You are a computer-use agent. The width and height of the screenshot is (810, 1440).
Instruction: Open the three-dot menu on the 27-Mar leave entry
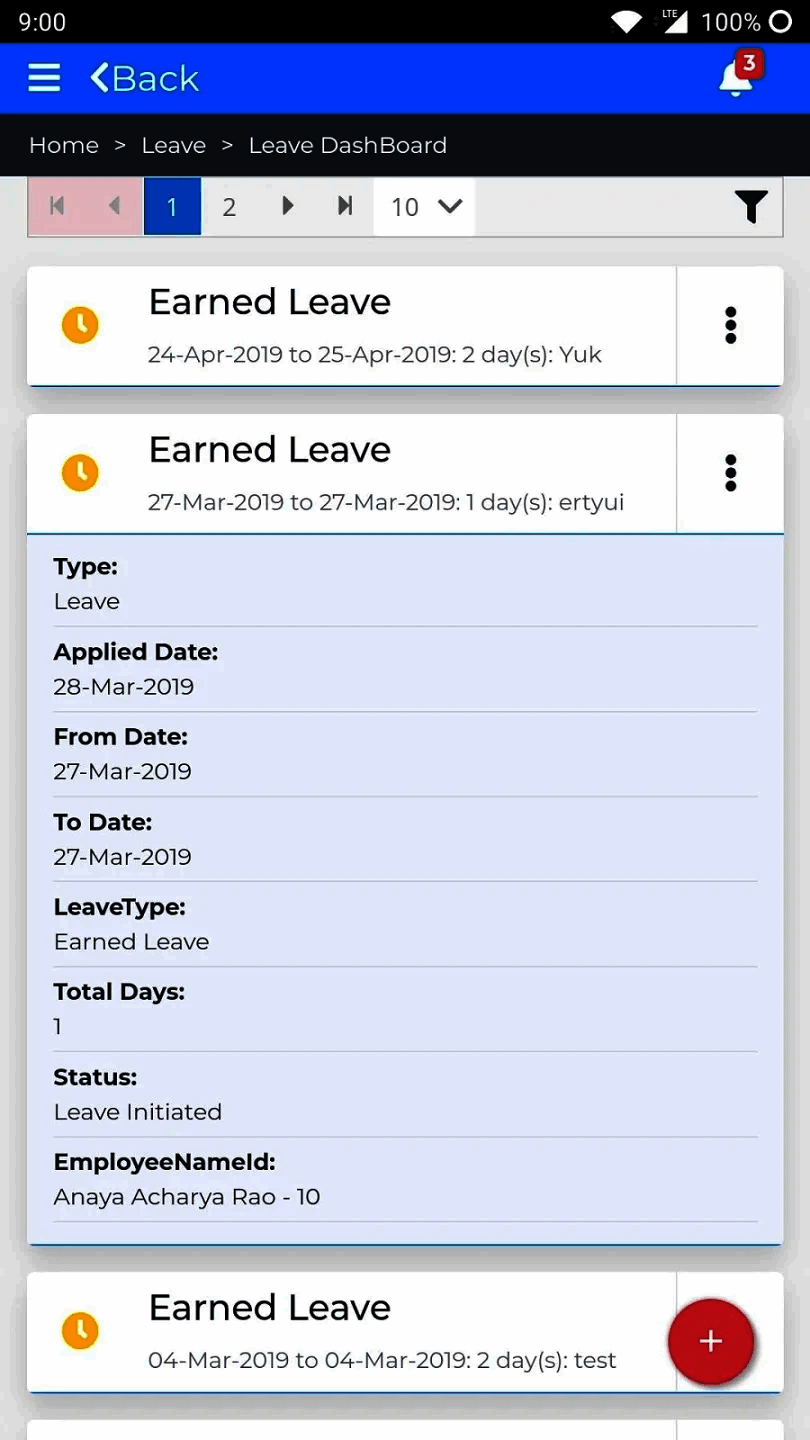[731, 472]
